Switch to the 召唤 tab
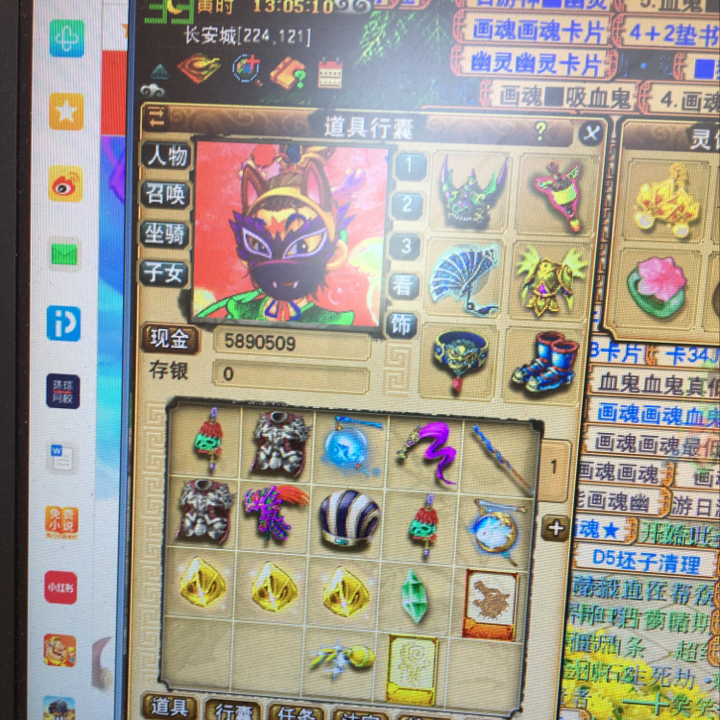The width and height of the screenshot is (720, 720). tap(164, 194)
